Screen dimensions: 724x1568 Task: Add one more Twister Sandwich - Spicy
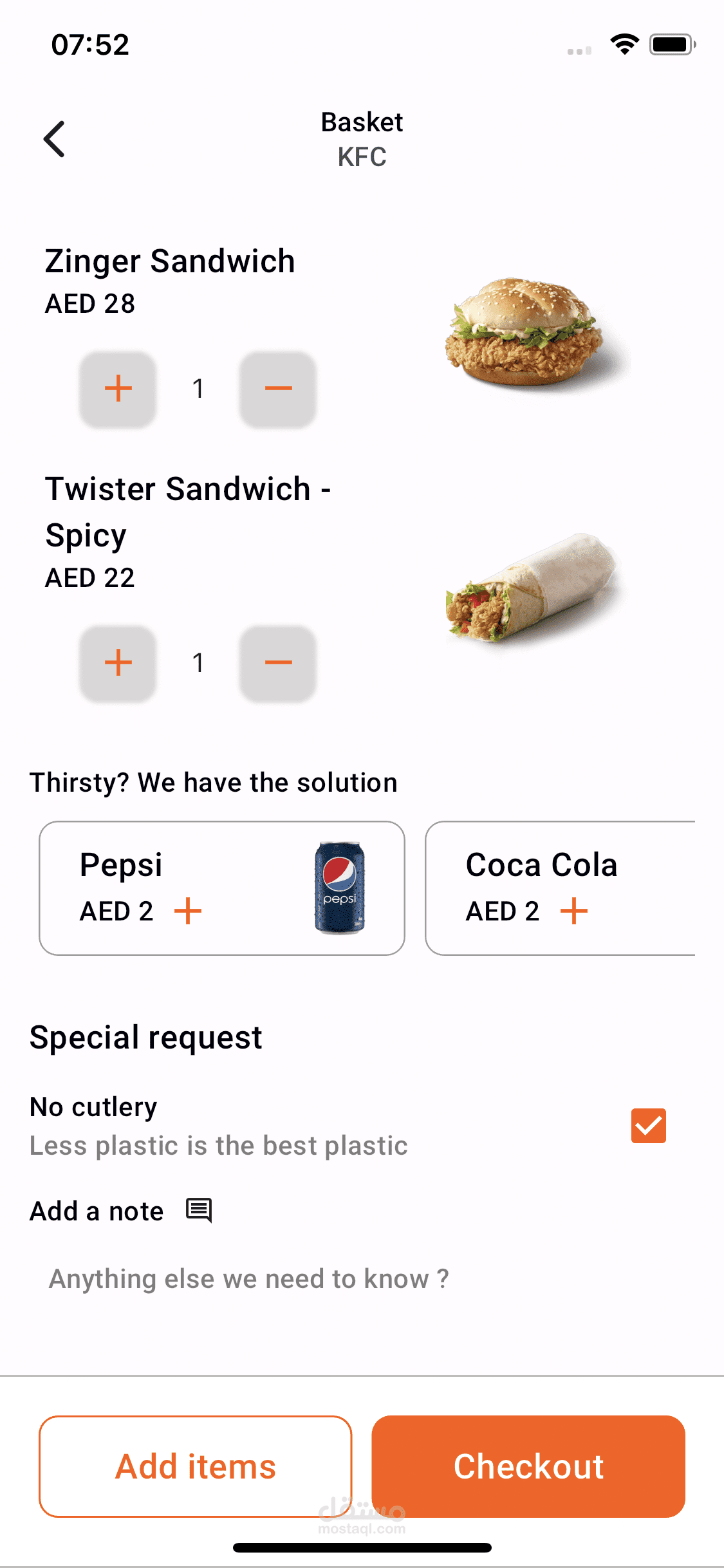point(118,663)
